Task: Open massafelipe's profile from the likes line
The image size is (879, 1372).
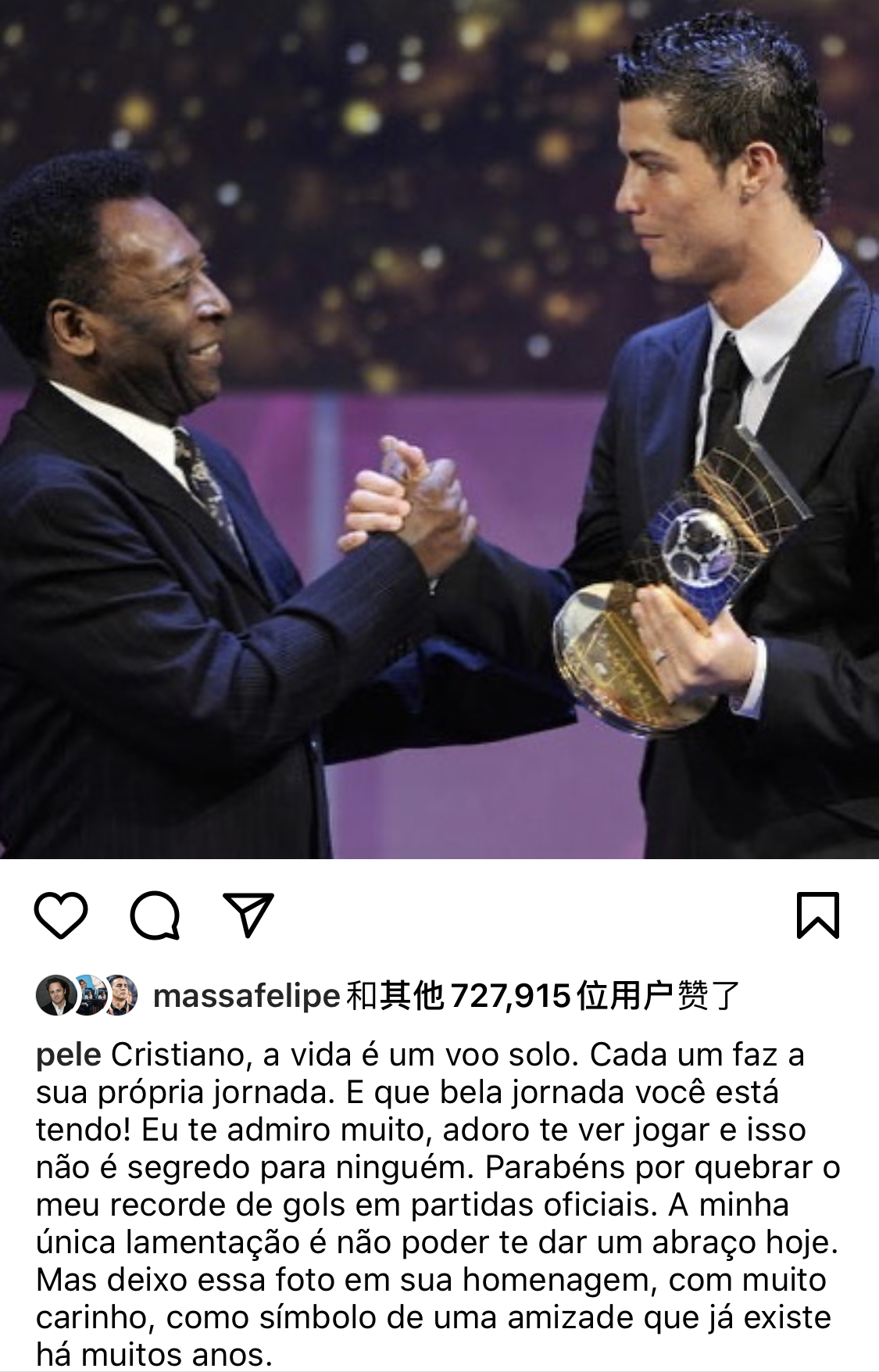Action: [x=246, y=997]
